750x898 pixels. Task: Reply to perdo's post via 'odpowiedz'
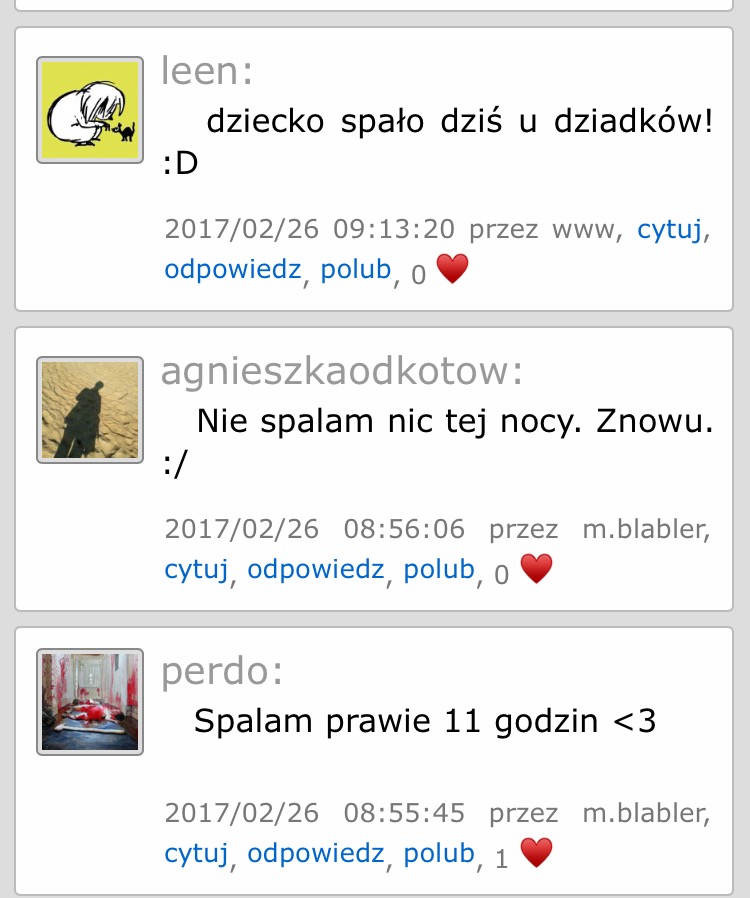pyautogui.click(x=315, y=853)
